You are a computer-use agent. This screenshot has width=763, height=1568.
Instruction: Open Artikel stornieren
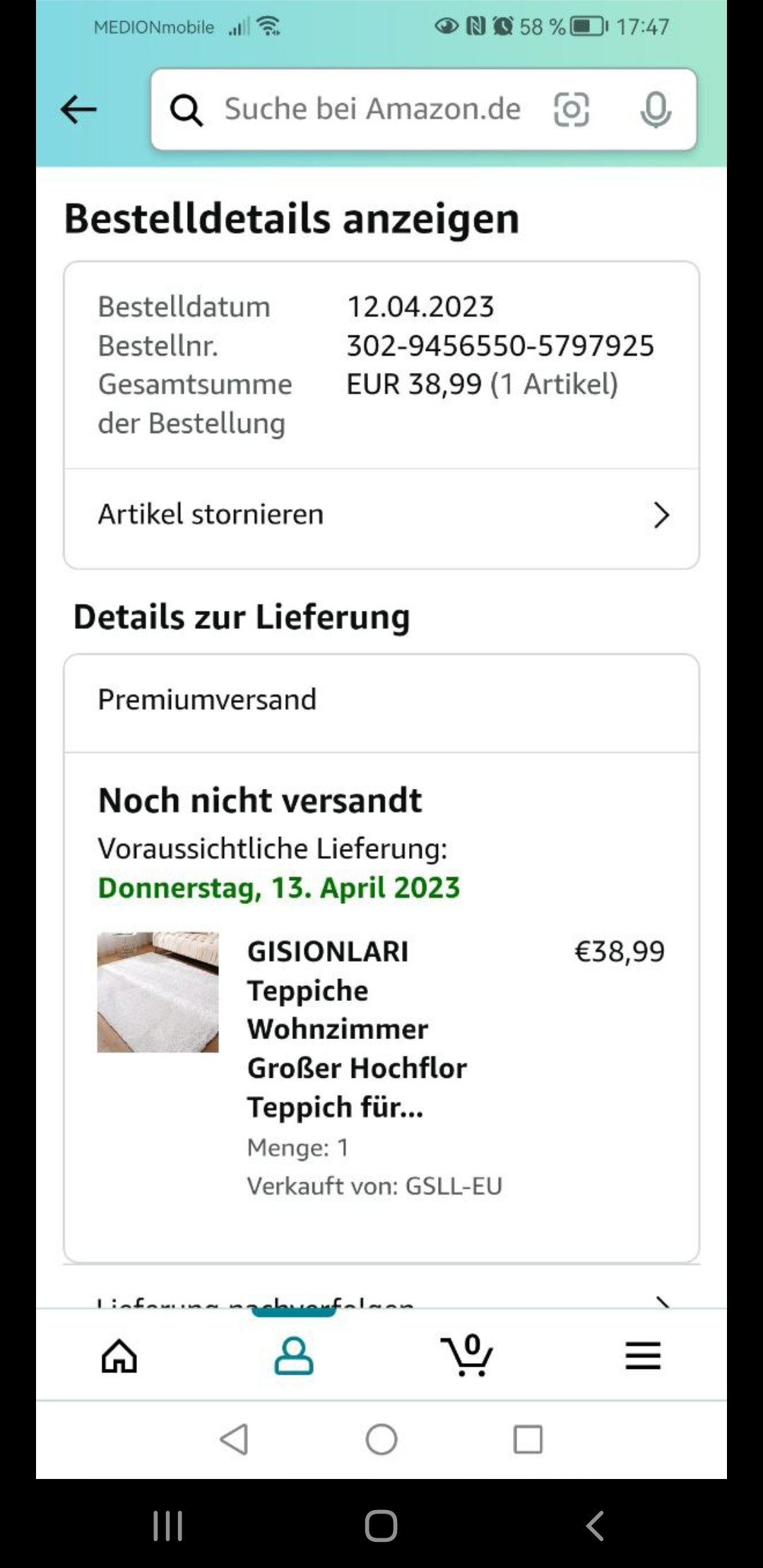381,515
